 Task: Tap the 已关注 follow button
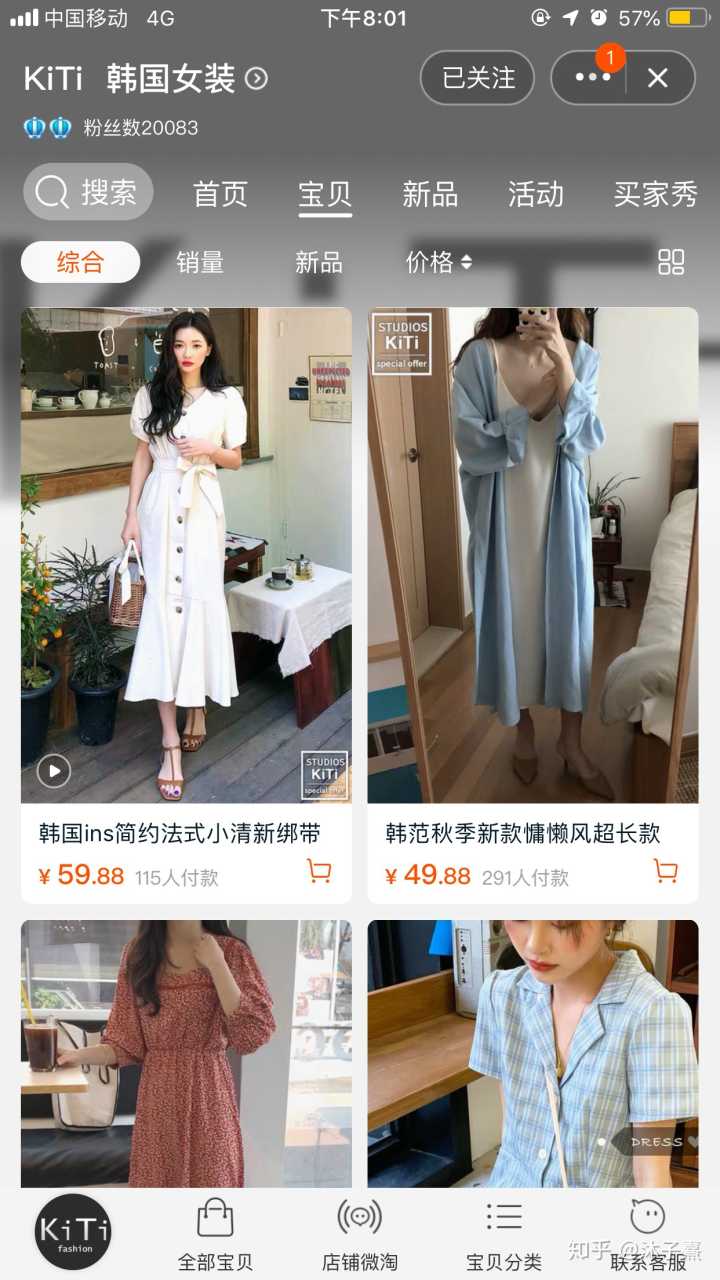(x=478, y=78)
